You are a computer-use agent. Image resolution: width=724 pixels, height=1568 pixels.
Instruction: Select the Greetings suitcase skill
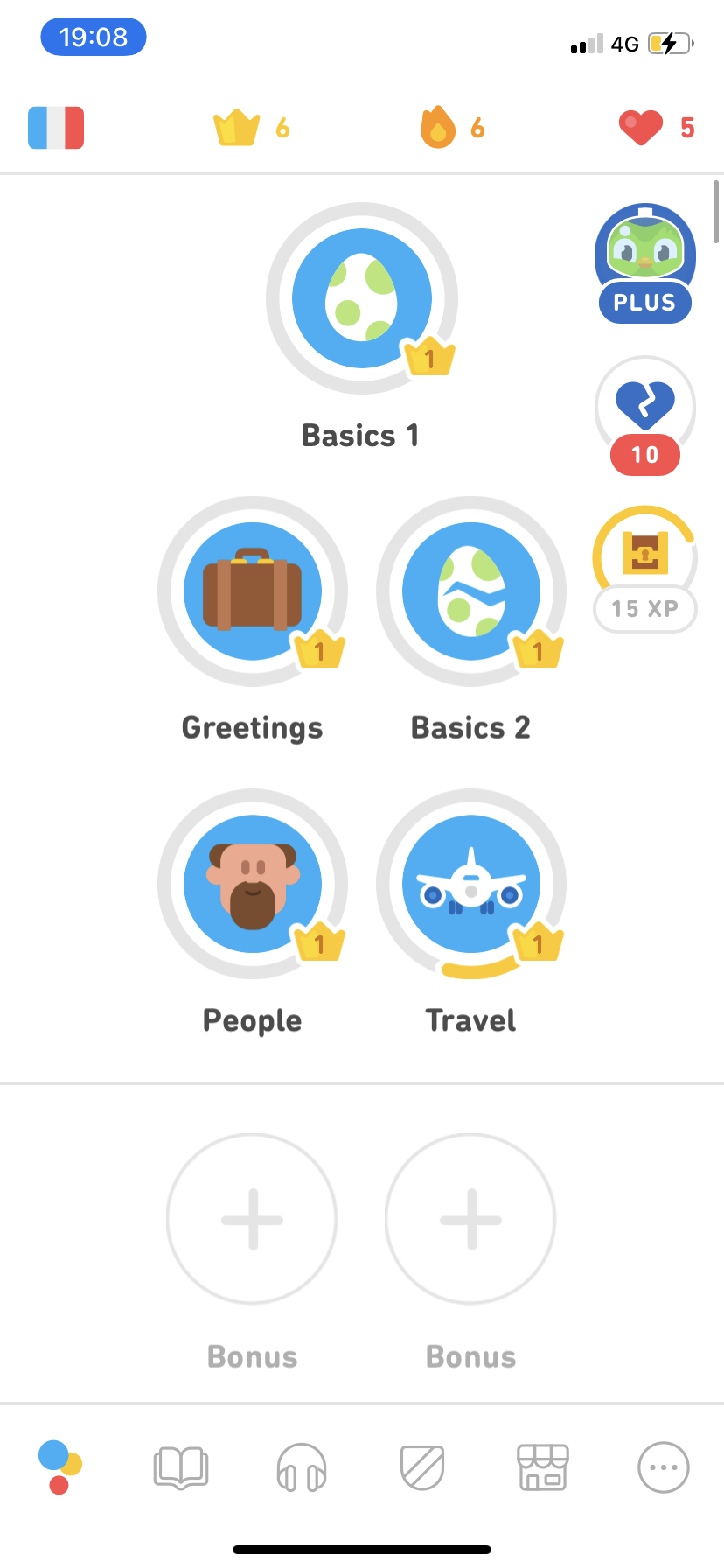[252, 591]
